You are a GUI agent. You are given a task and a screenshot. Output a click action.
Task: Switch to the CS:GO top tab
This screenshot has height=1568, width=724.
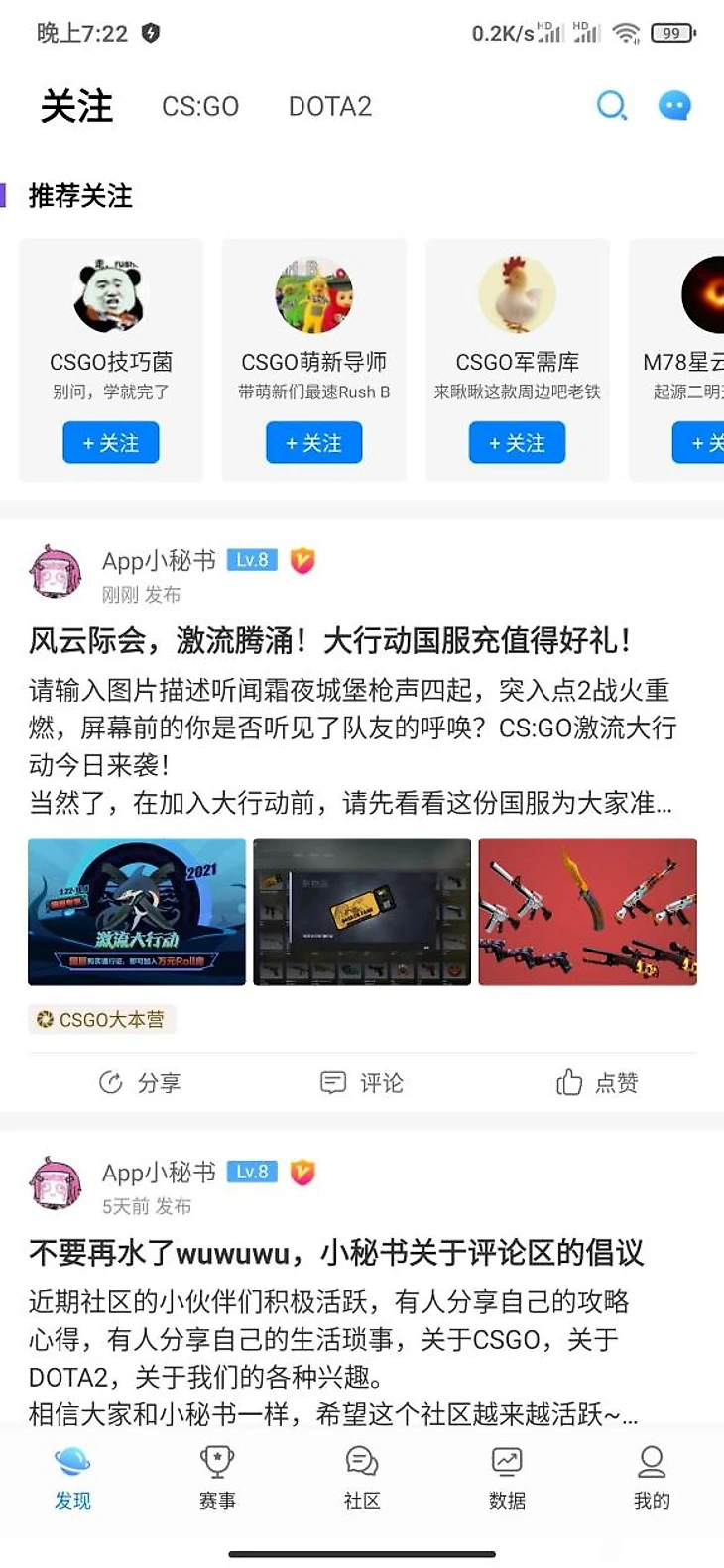(200, 106)
